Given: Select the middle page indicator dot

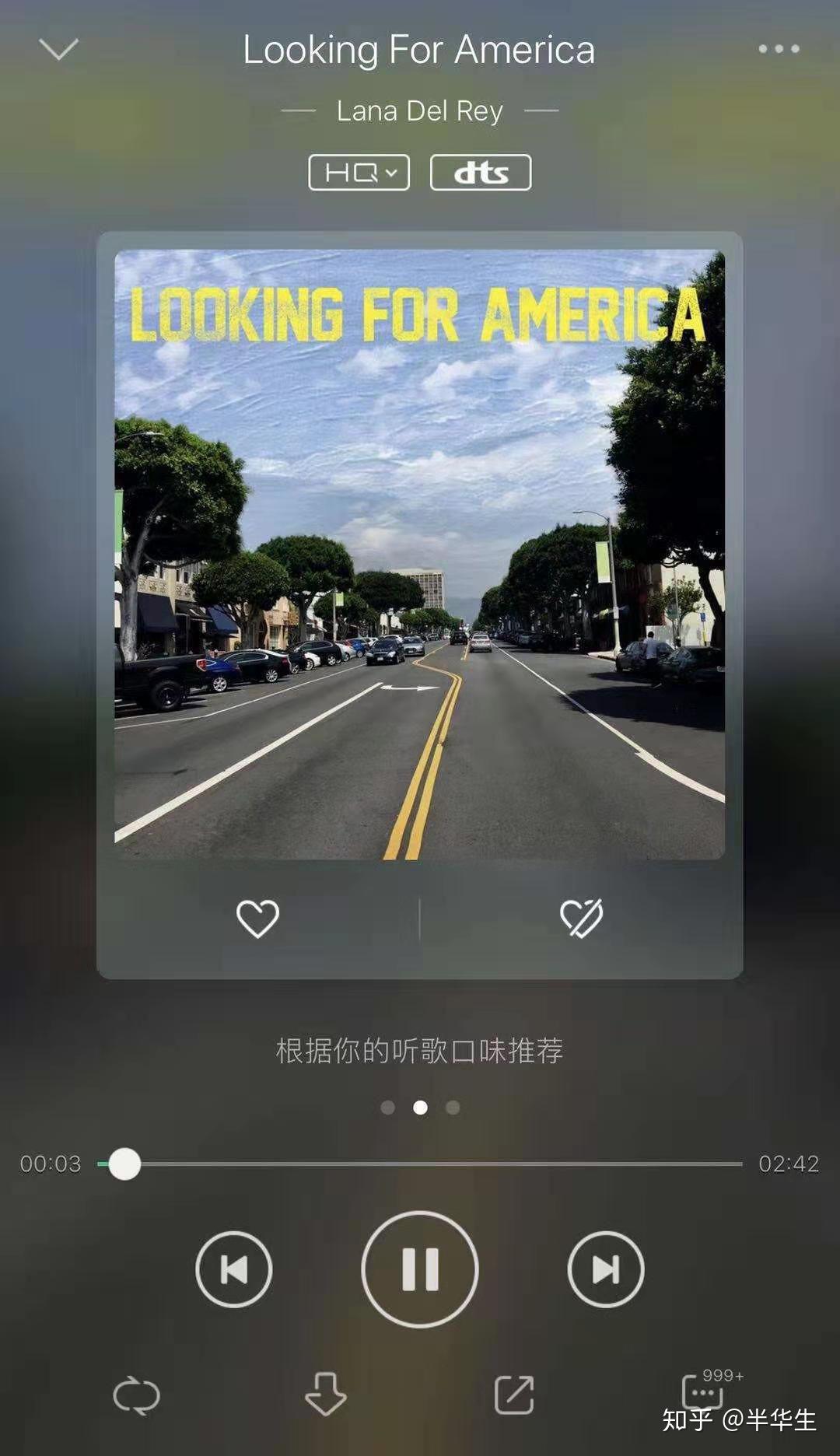Looking at the screenshot, I should [420, 1108].
